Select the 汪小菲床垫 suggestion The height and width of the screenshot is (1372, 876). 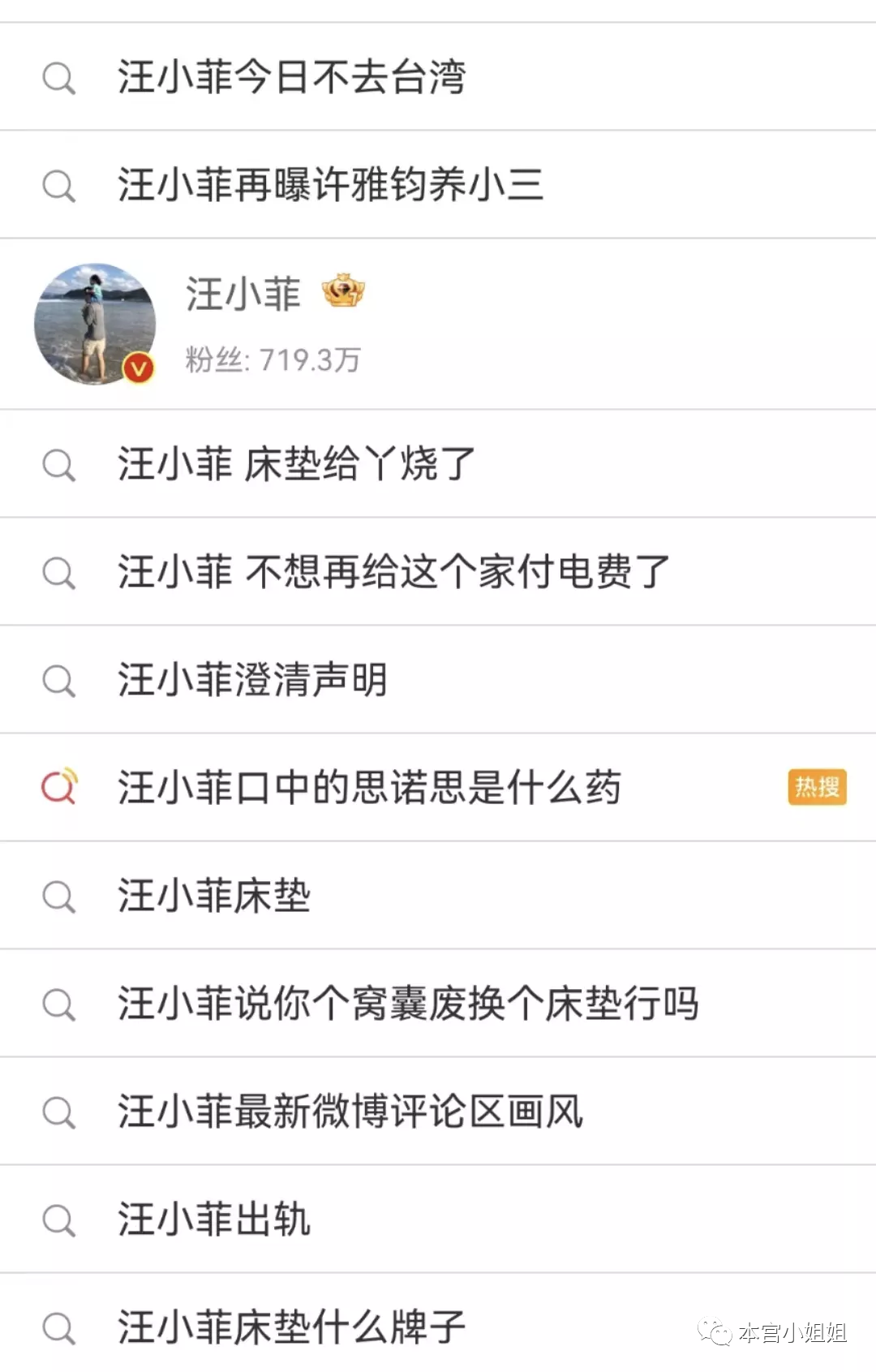(214, 896)
